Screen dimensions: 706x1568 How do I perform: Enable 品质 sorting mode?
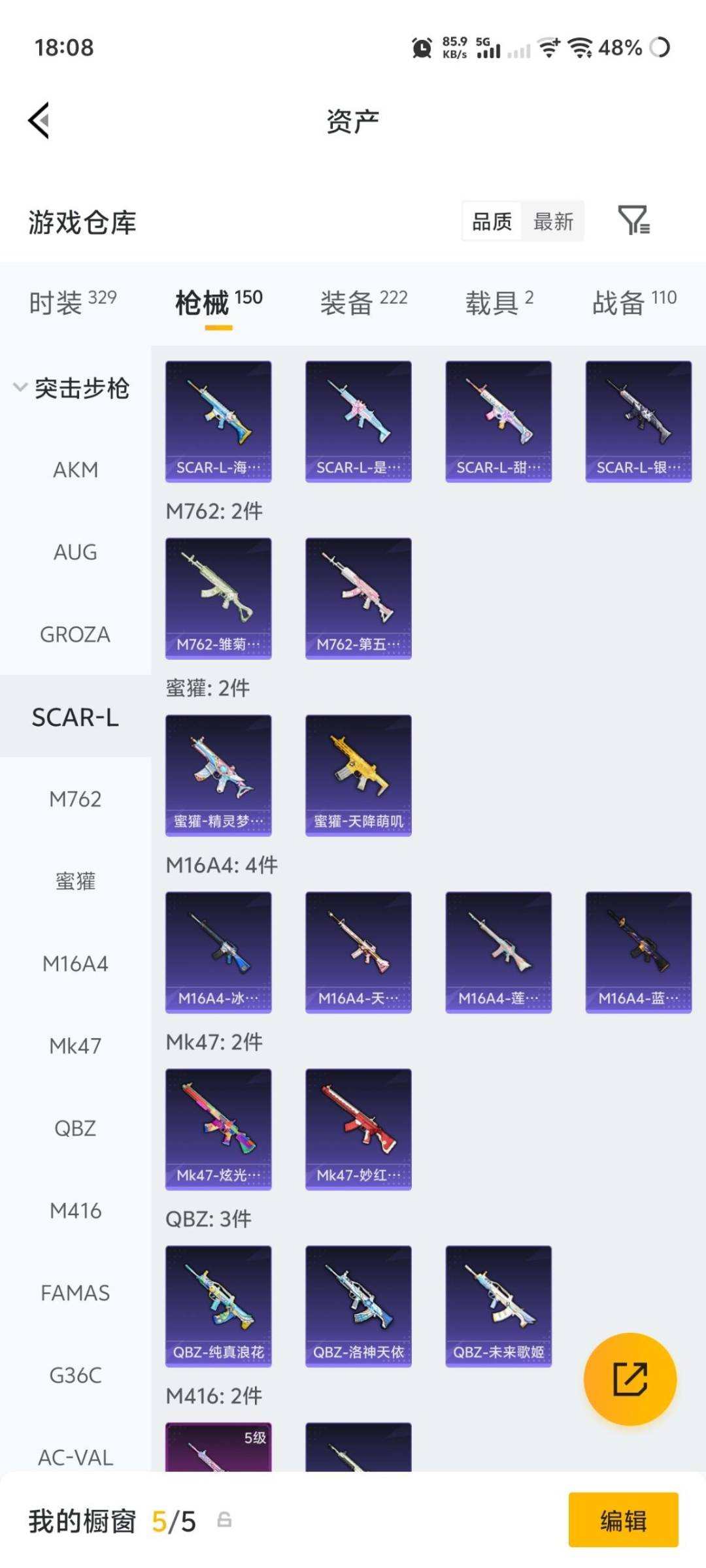(494, 222)
